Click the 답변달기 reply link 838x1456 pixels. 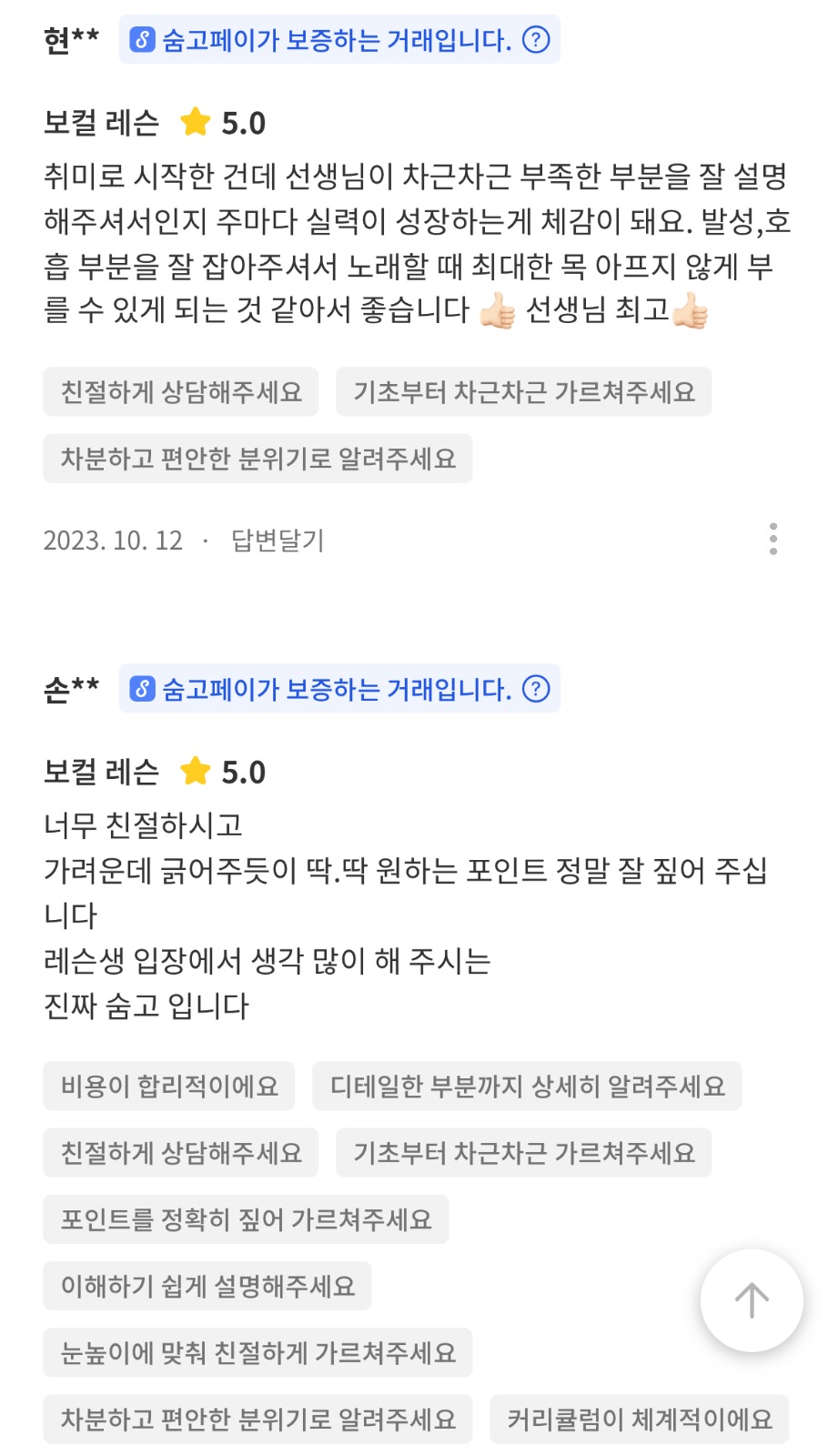point(279,541)
